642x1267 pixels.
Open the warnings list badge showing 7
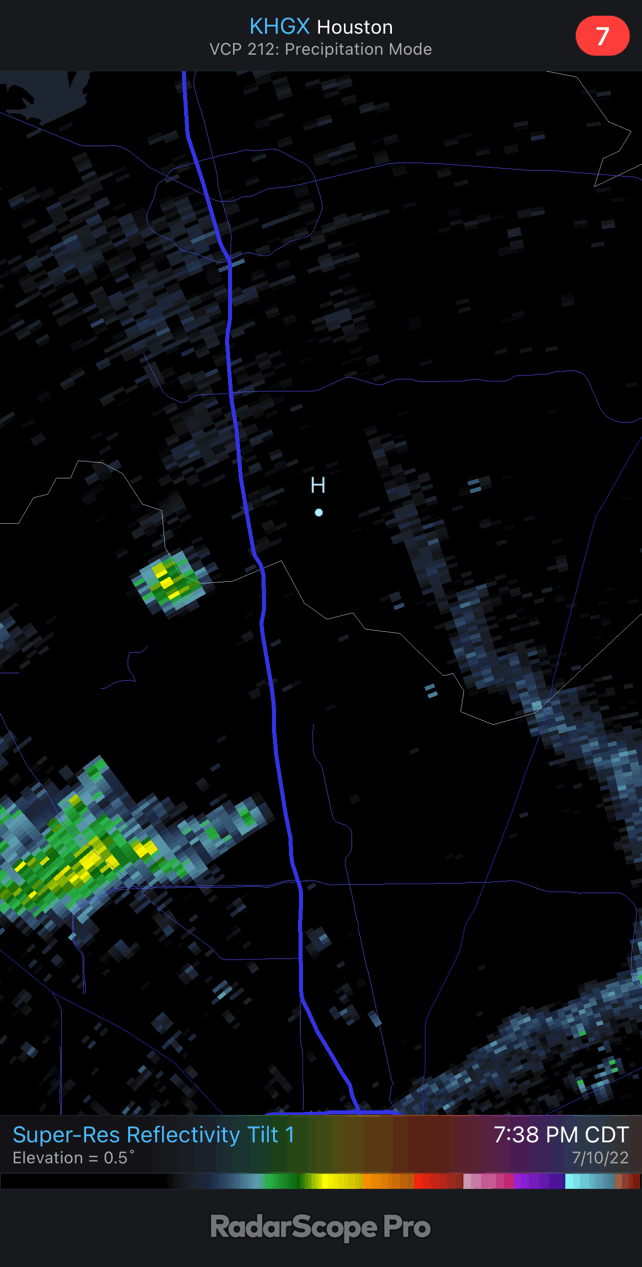click(602, 37)
